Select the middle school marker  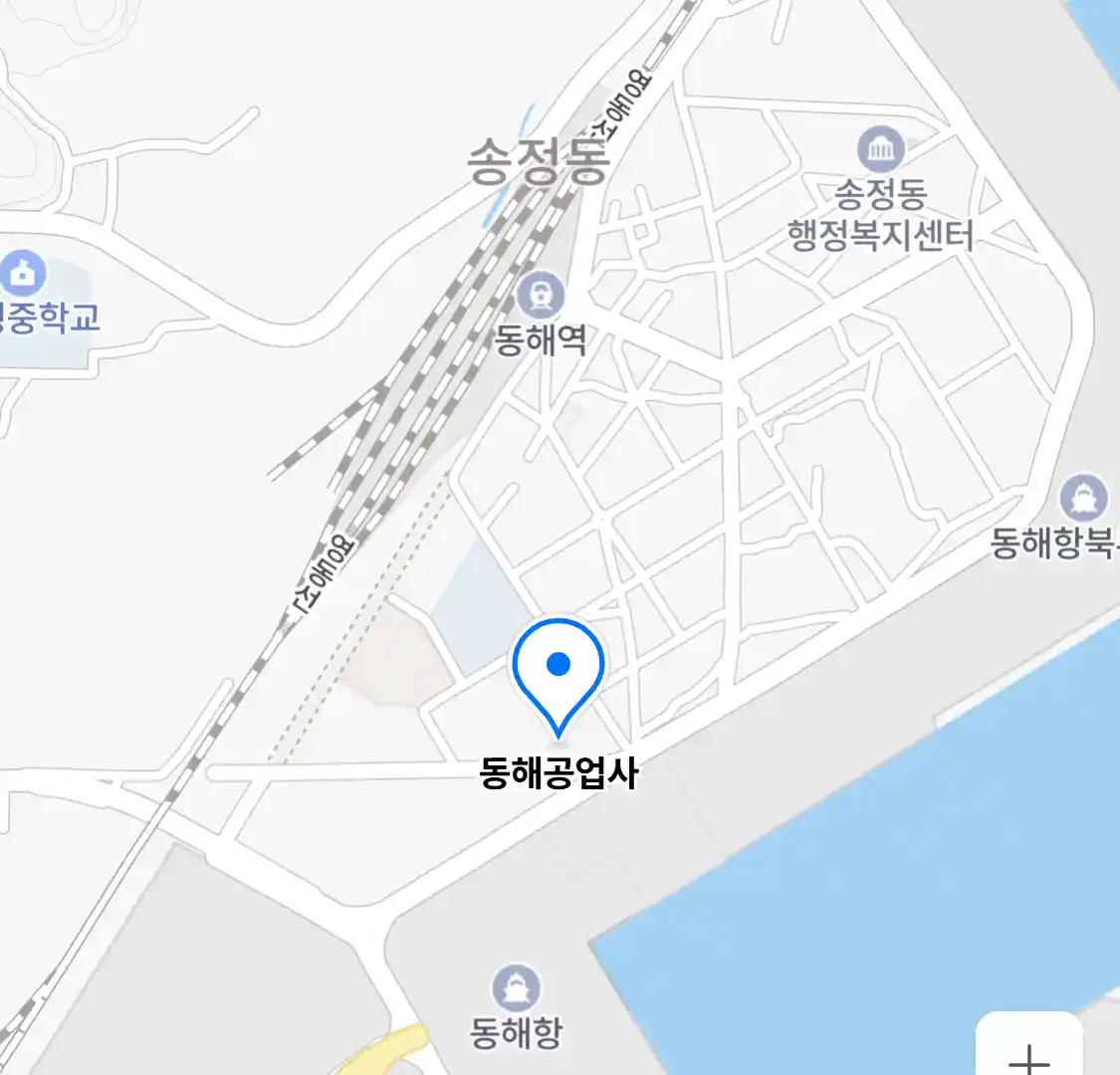23,273
